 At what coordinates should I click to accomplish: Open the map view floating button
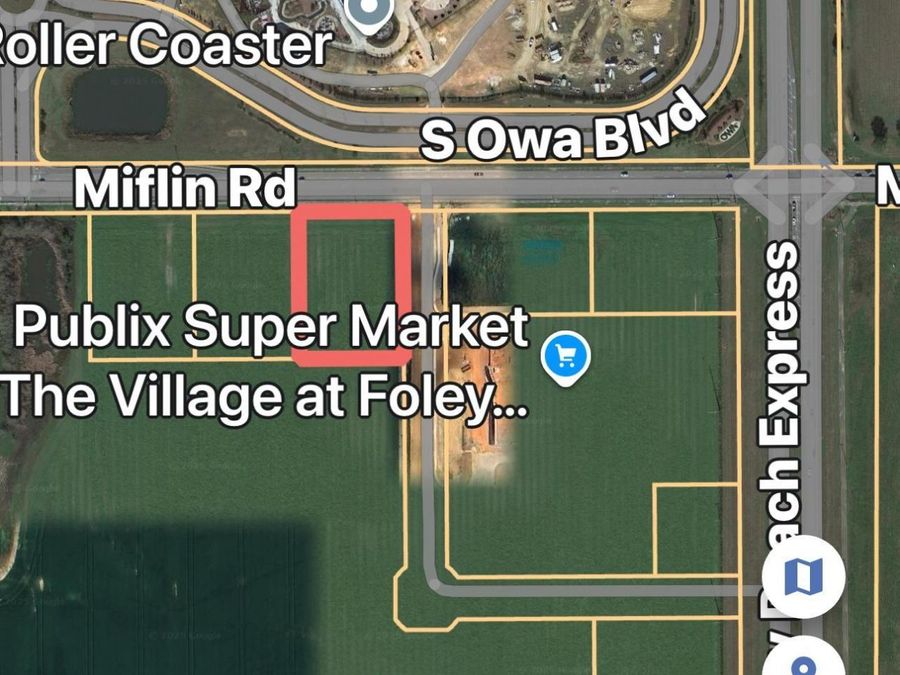tap(803, 576)
